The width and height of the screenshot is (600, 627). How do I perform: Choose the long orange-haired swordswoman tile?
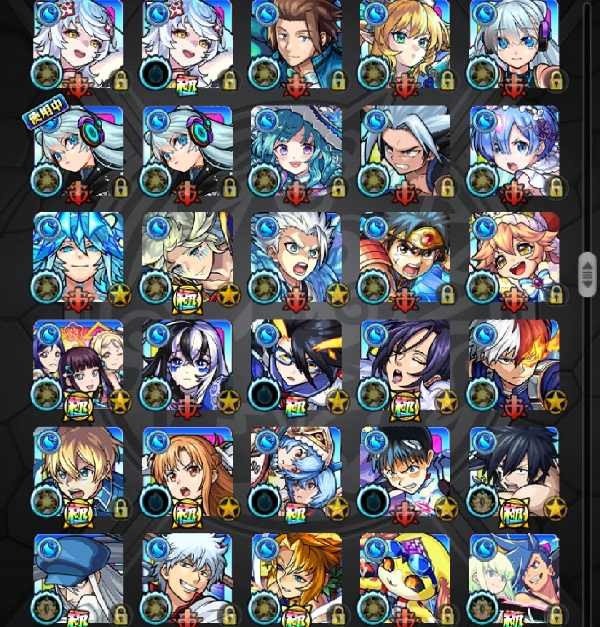(187, 472)
